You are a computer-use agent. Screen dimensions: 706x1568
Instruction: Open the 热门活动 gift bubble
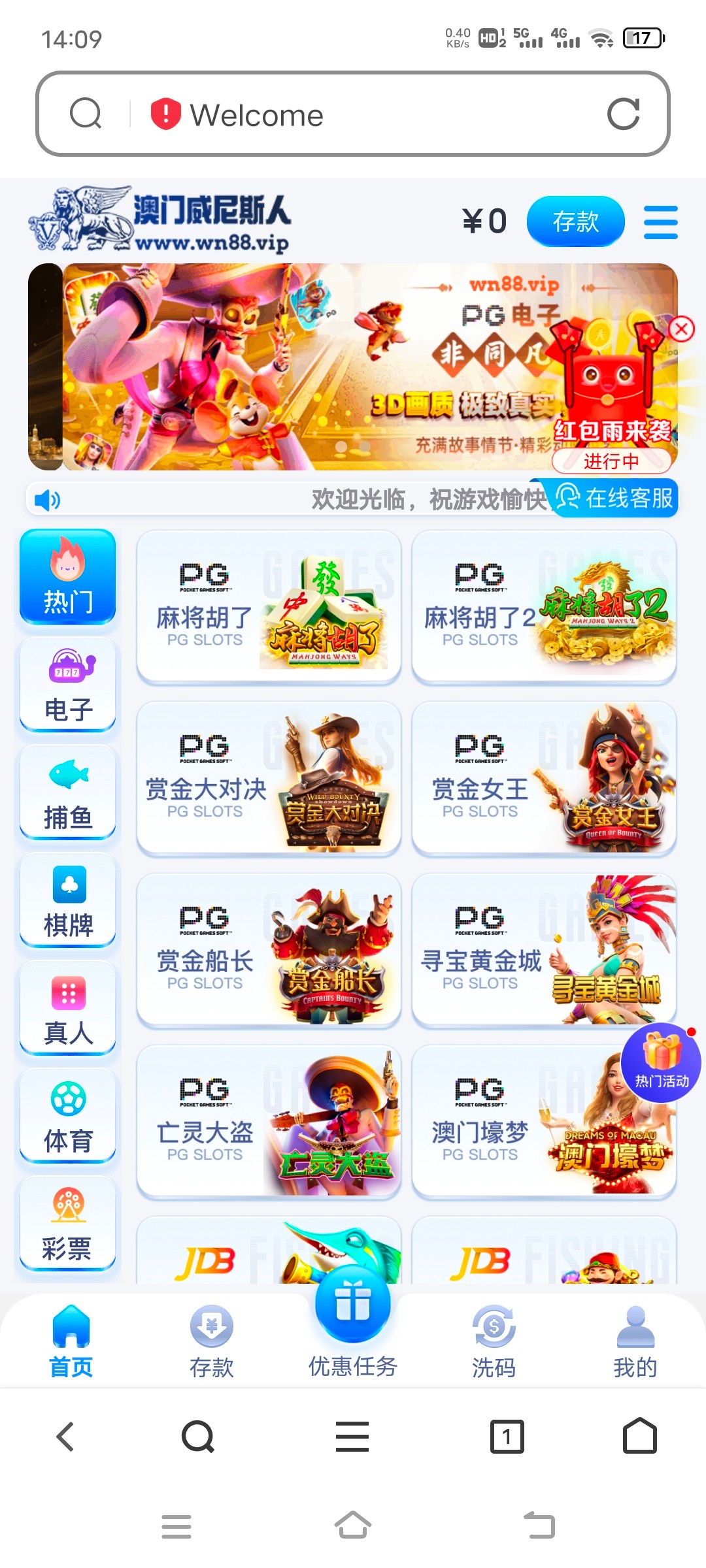(661, 1064)
